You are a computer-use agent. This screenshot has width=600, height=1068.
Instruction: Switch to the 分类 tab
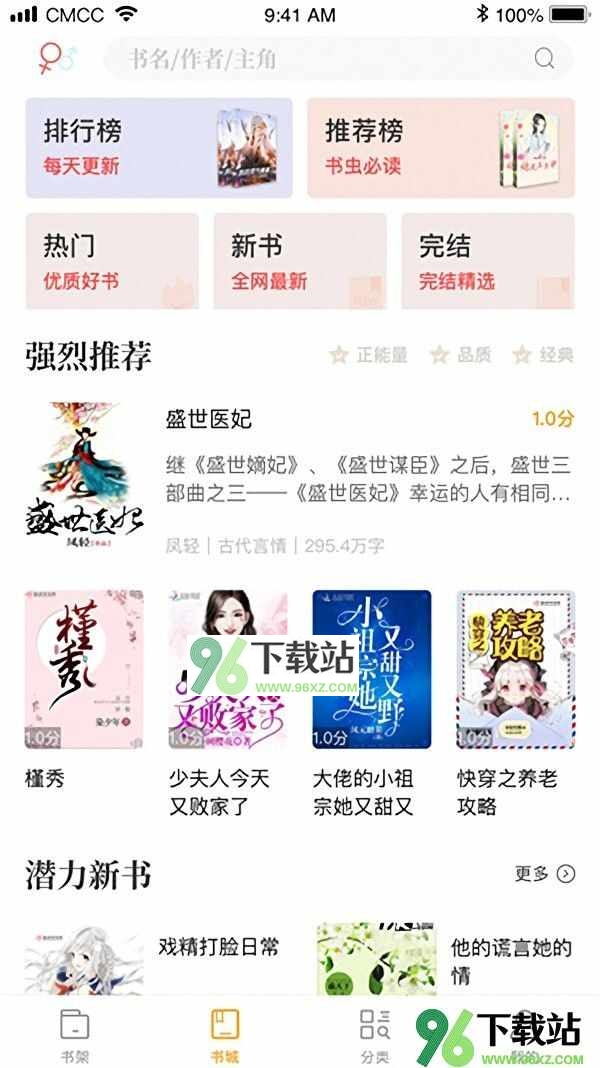(x=375, y=1034)
